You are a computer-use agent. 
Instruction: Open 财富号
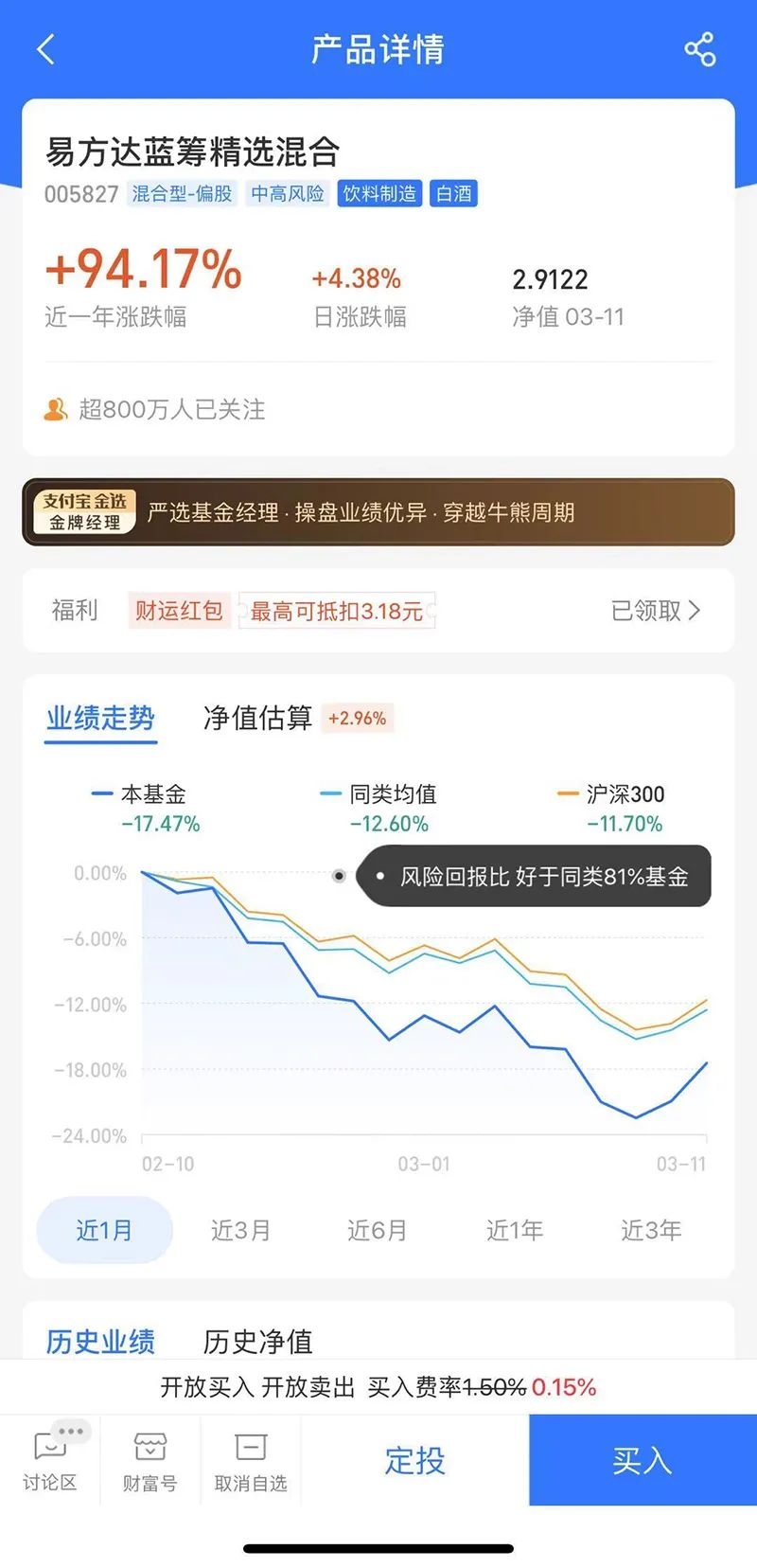[x=150, y=1461]
